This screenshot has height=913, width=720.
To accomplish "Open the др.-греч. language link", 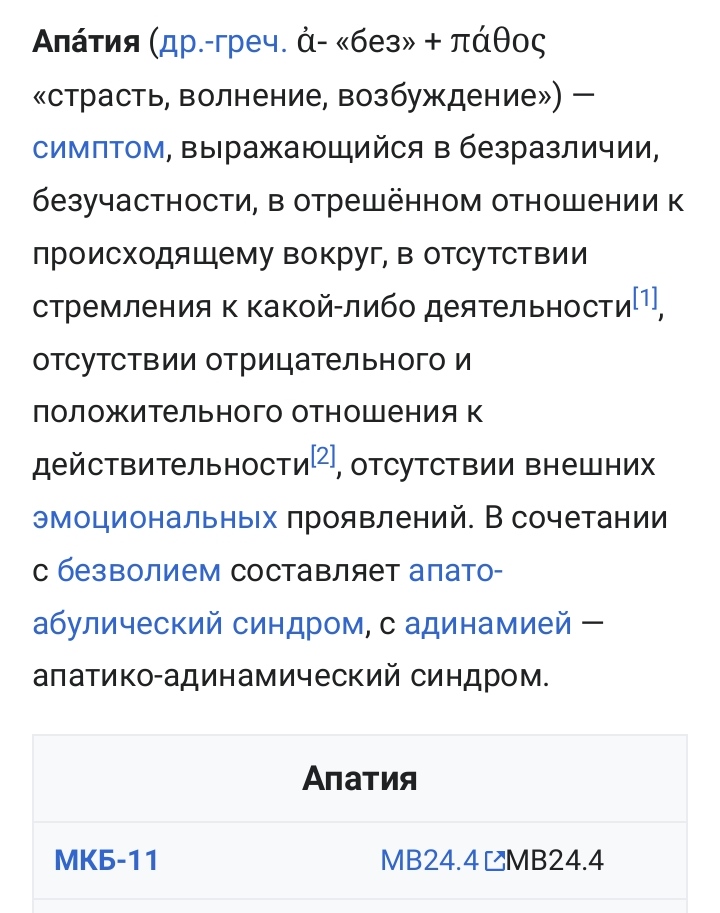I will (216, 43).
